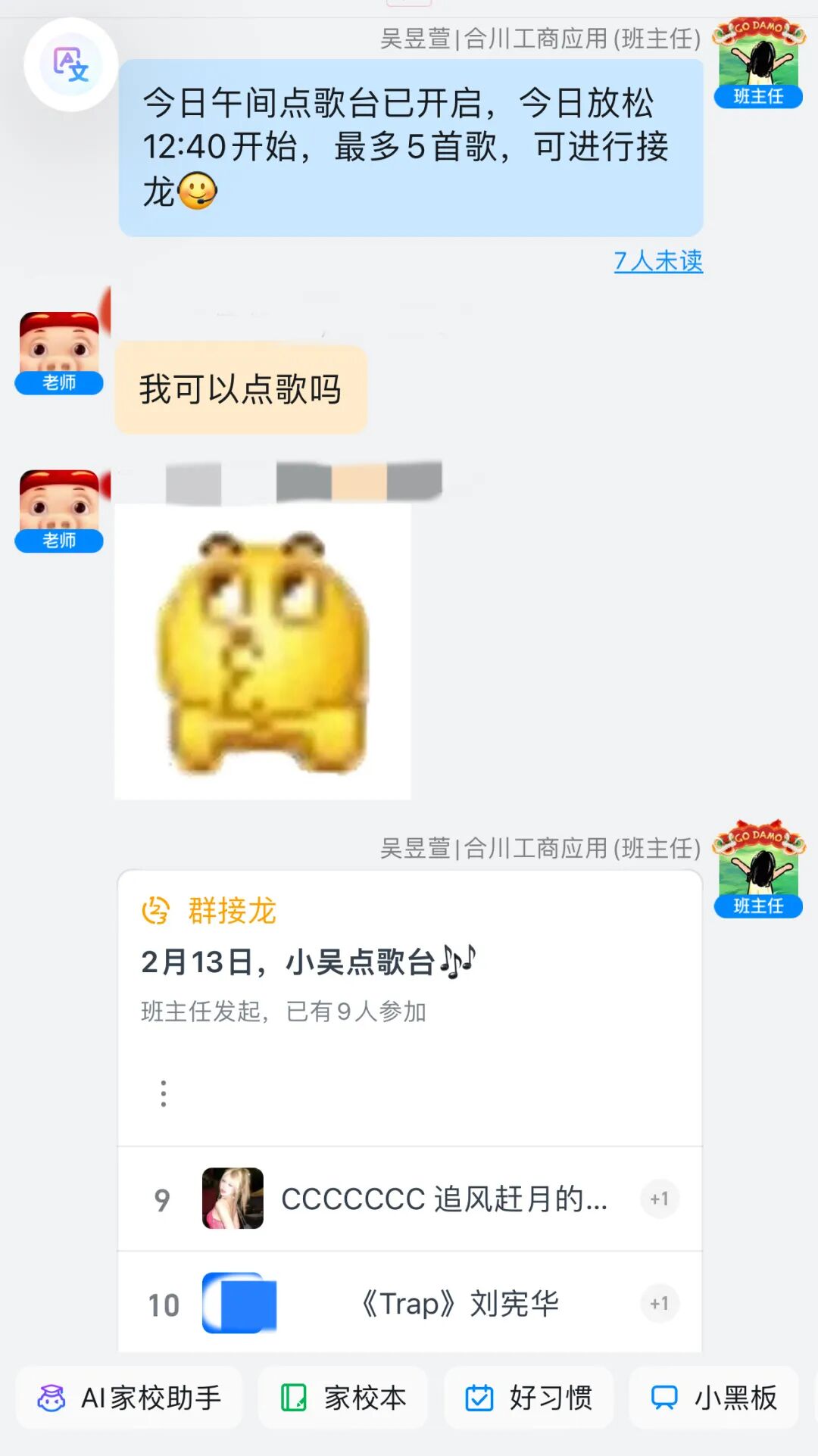The image size is (818, 1456).
Task: Expand the three-dot options in the 群接龙 card
Action: (x=164, y=1092)
